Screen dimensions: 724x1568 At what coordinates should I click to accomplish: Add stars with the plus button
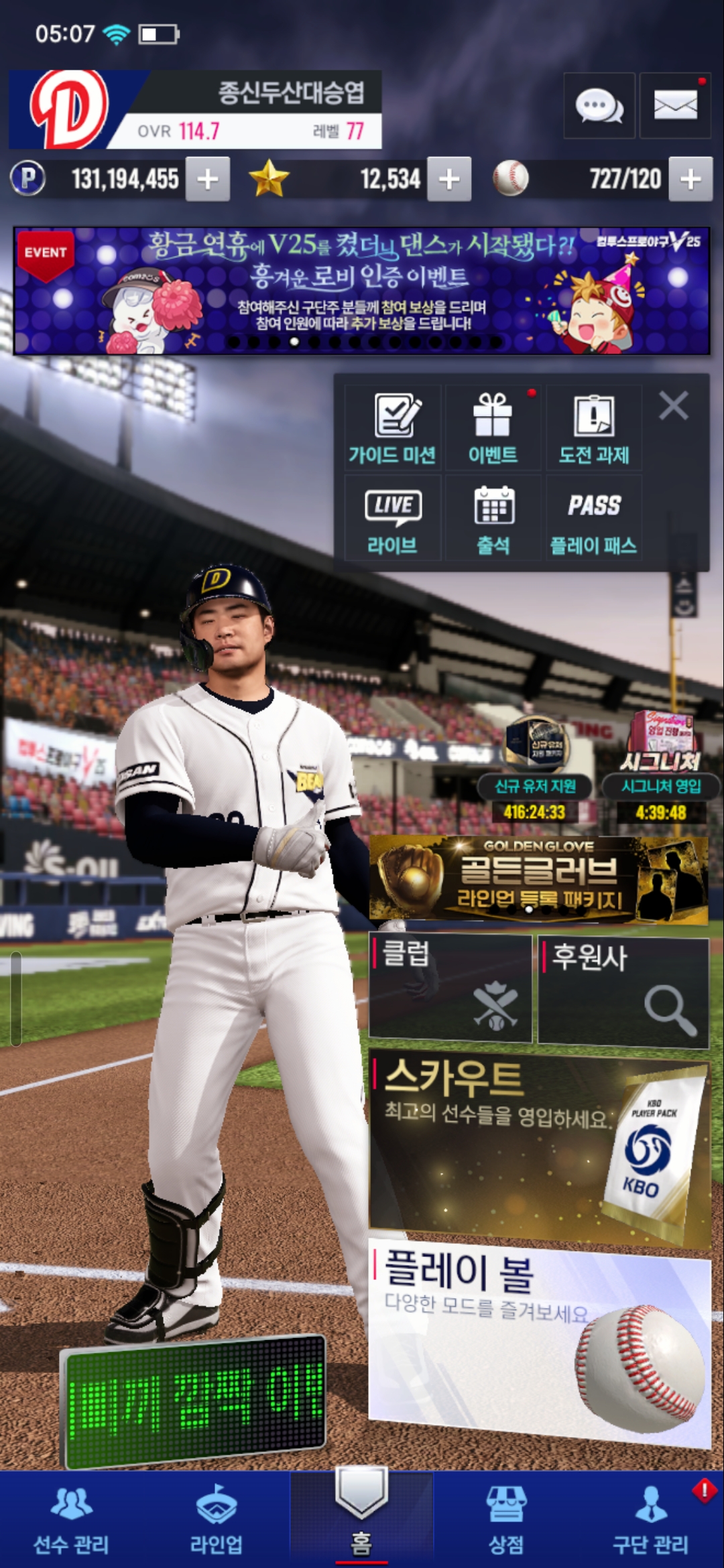pos(449,179)
